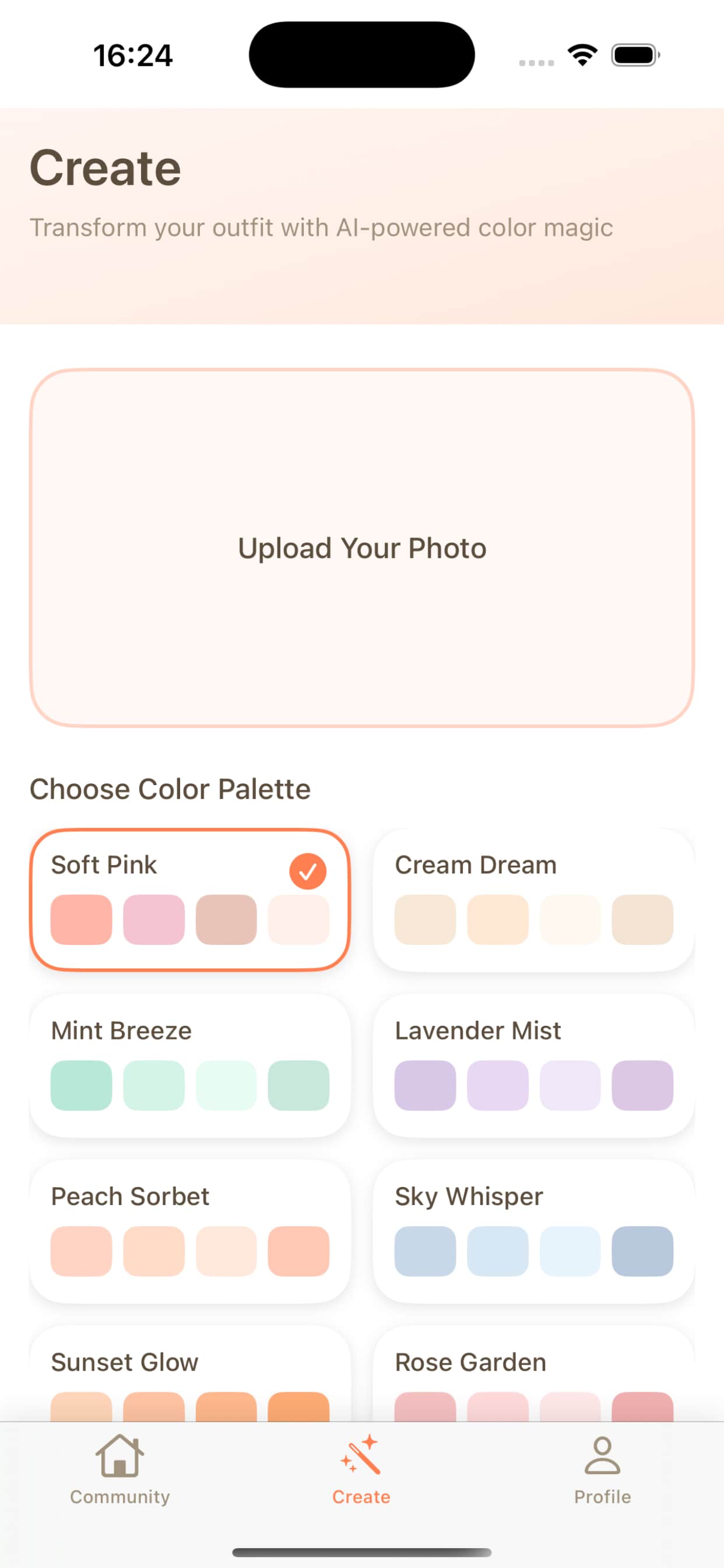Tap the Upload Your Photo area
The width and height of the screenshot is (724, 1568).
click(x=362, y=548)
